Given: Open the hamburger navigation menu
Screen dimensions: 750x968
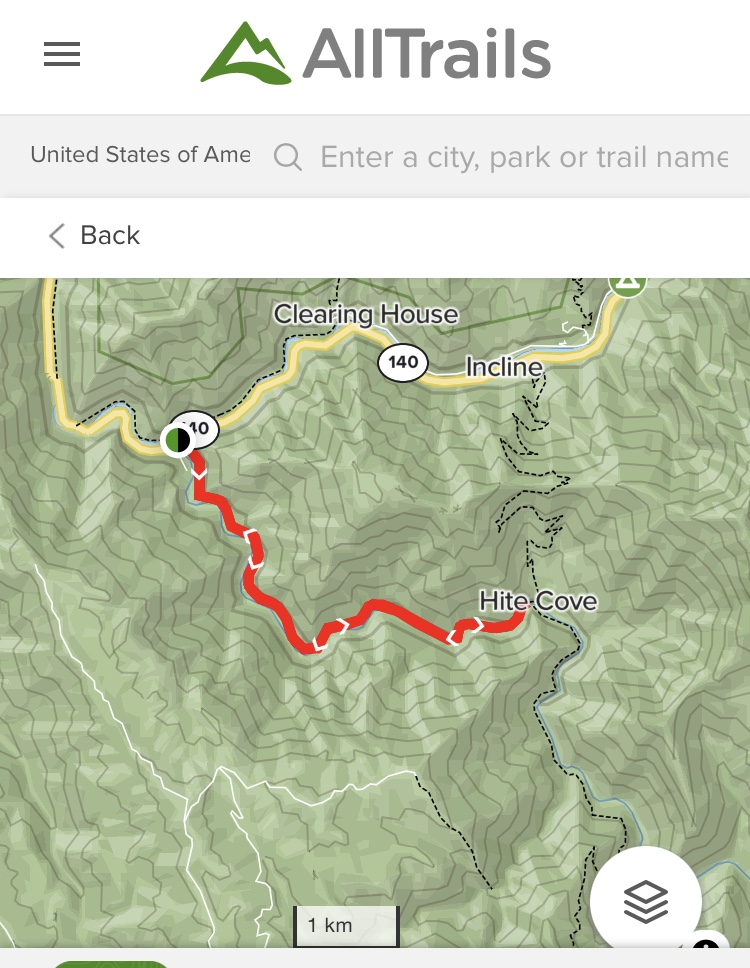Looking at the screenshot, I should tap(61, 54).
